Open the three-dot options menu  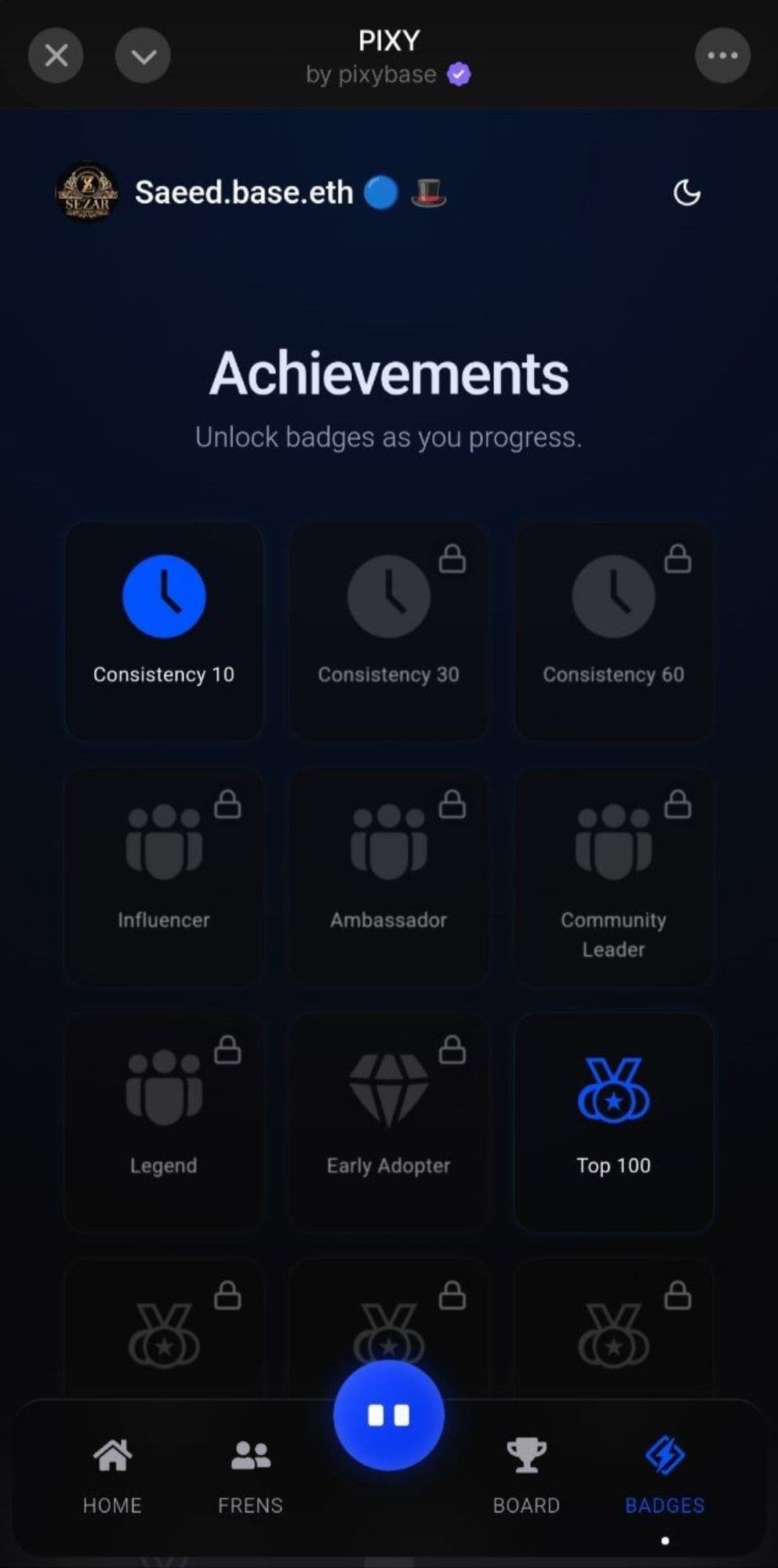722,56
